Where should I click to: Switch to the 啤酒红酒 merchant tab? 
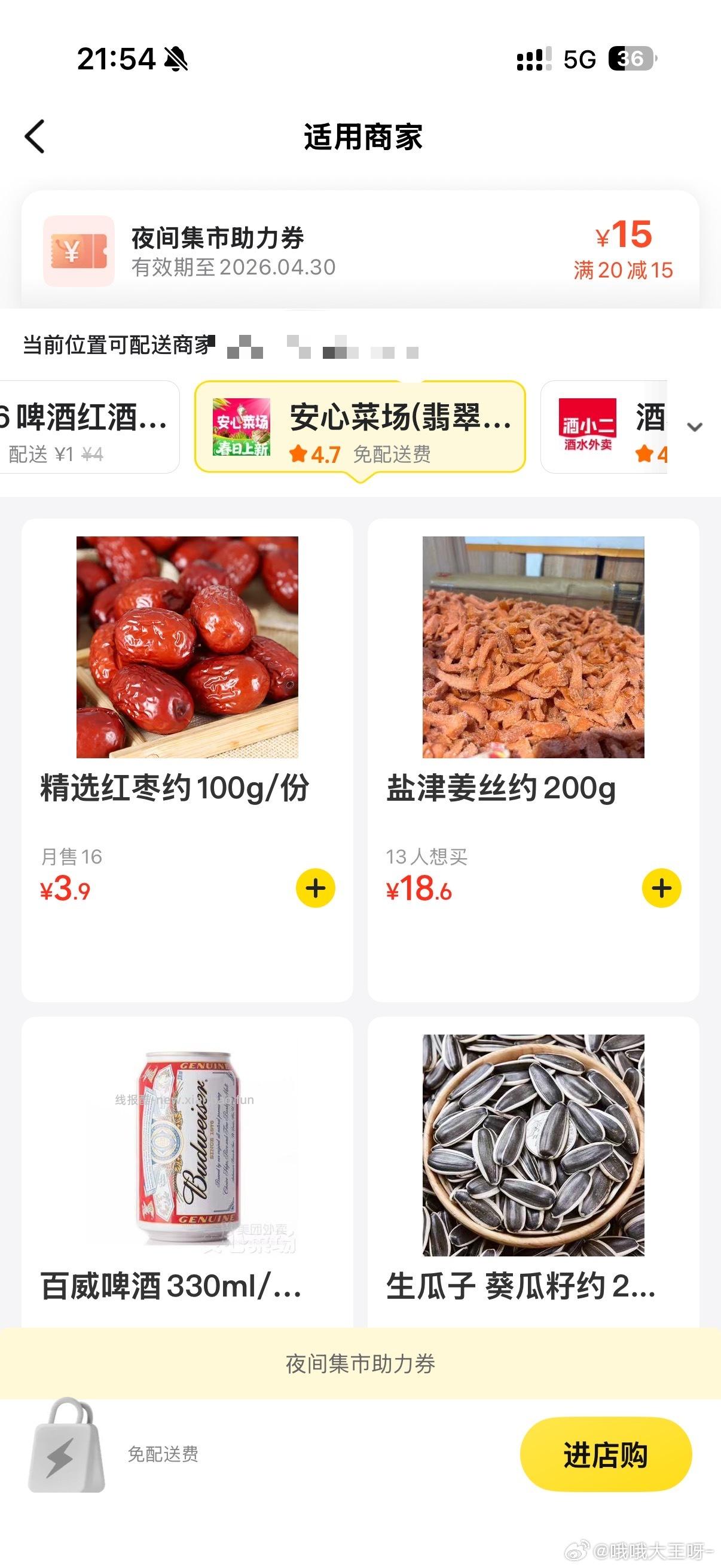85,426
